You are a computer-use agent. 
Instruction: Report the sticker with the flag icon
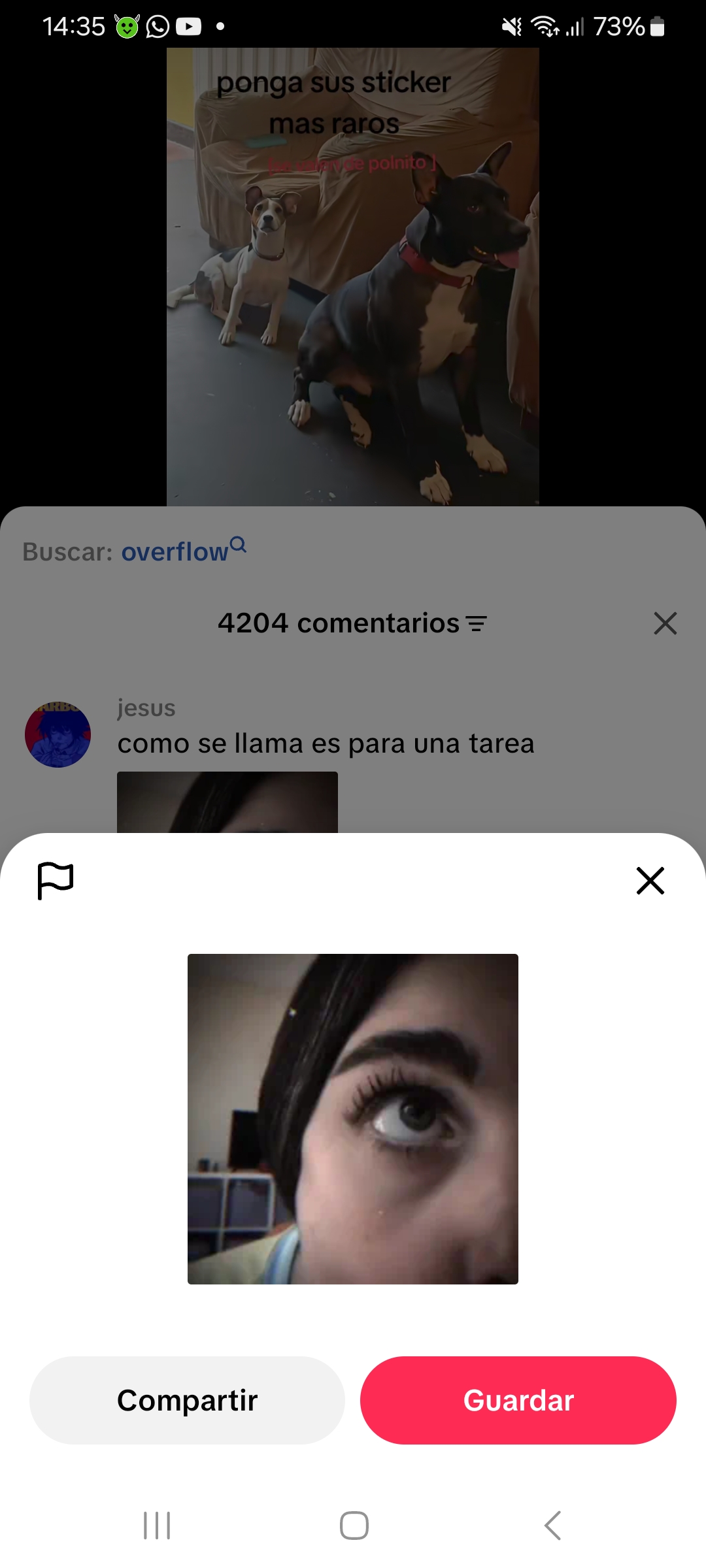[x=56, y=880]
